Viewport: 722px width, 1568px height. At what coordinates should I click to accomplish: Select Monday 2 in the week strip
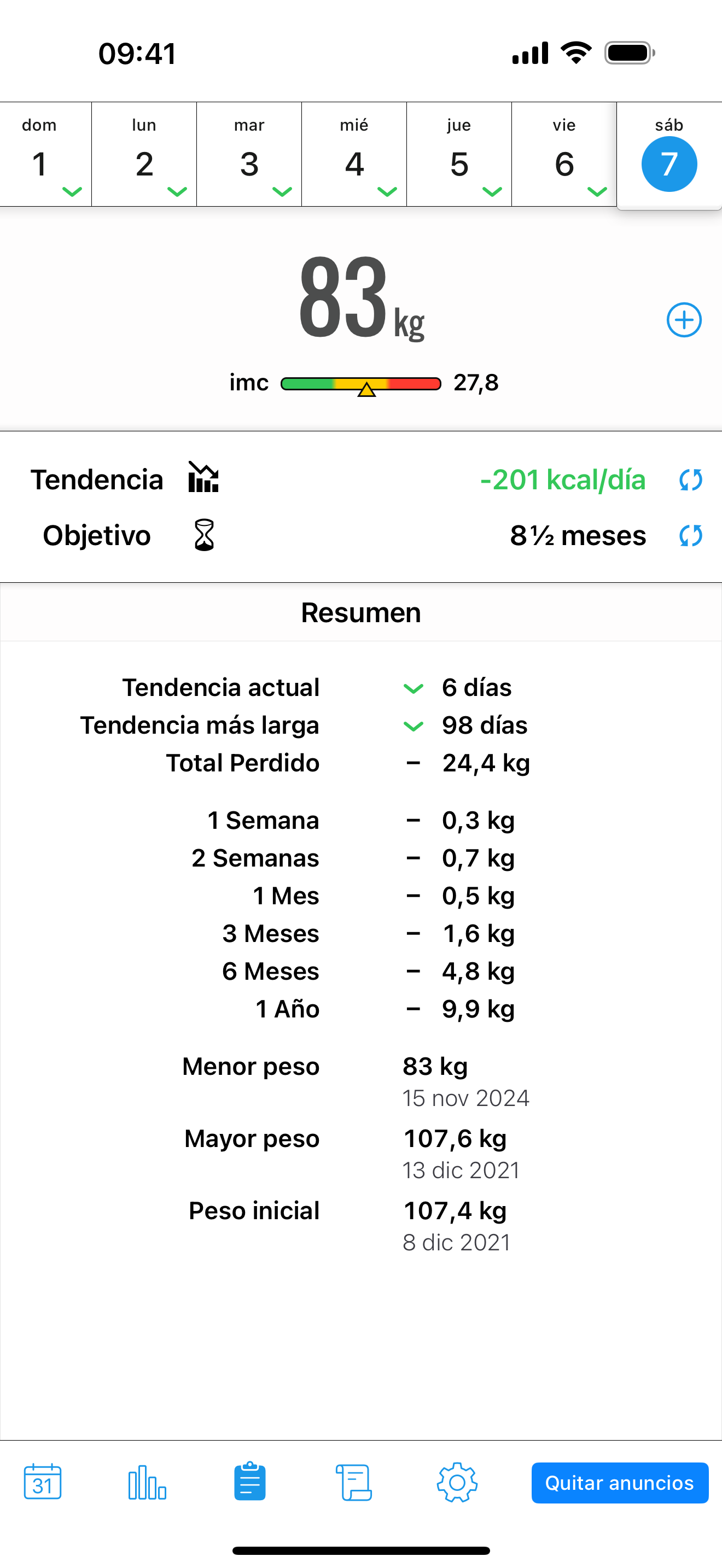pos(144,155)
